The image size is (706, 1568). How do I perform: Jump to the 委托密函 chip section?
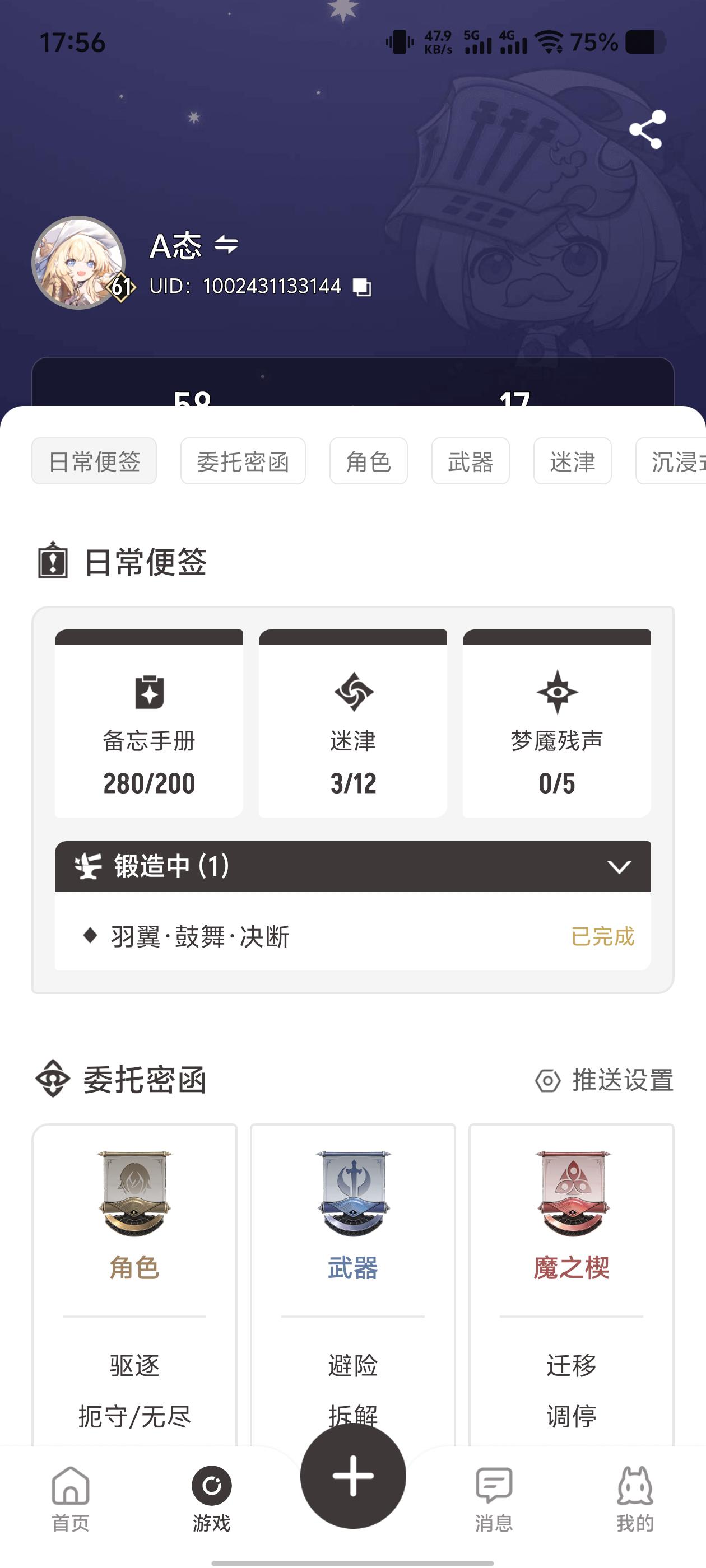tap(243, 461)
